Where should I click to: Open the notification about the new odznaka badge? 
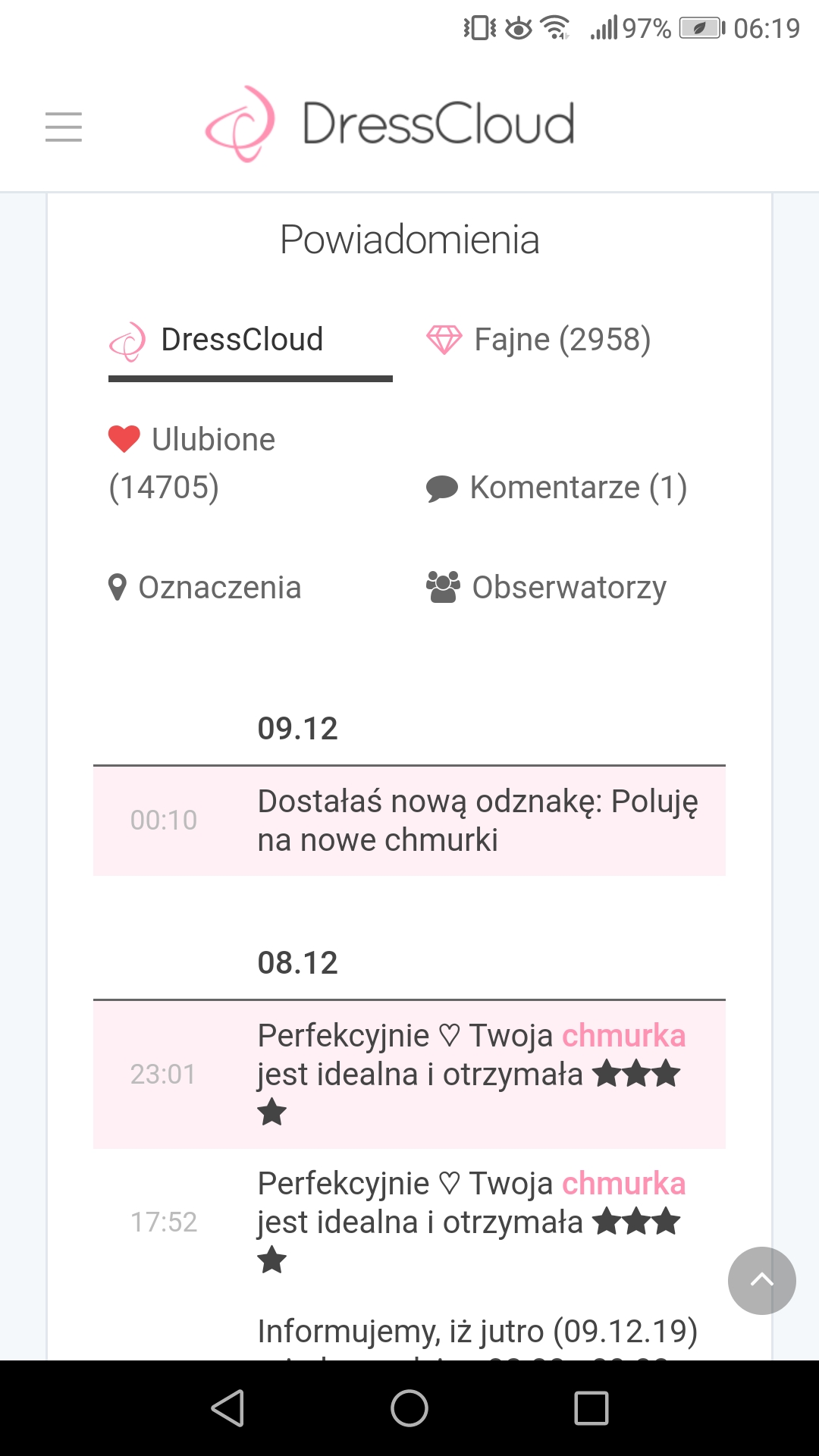tap(479, 820)
